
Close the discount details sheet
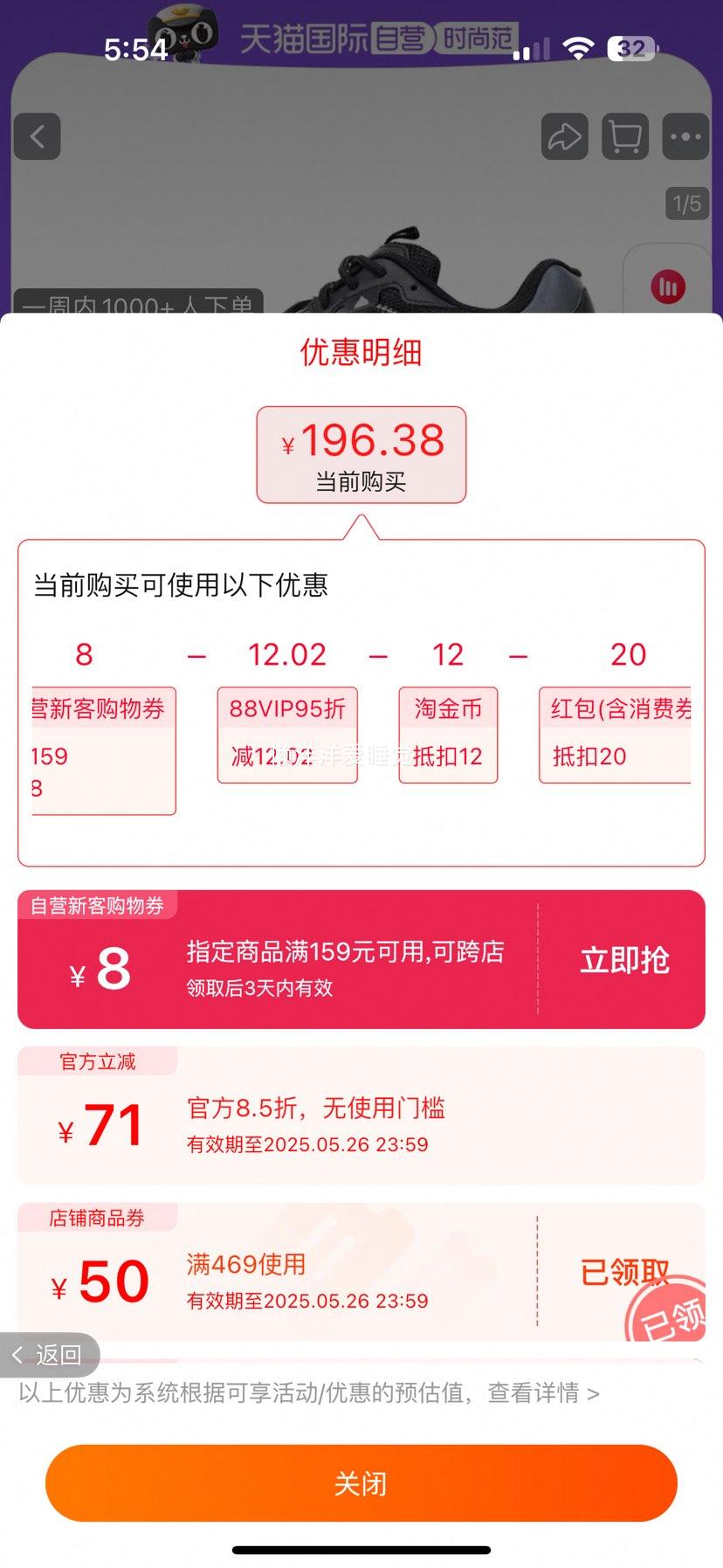pos(361,1483)
